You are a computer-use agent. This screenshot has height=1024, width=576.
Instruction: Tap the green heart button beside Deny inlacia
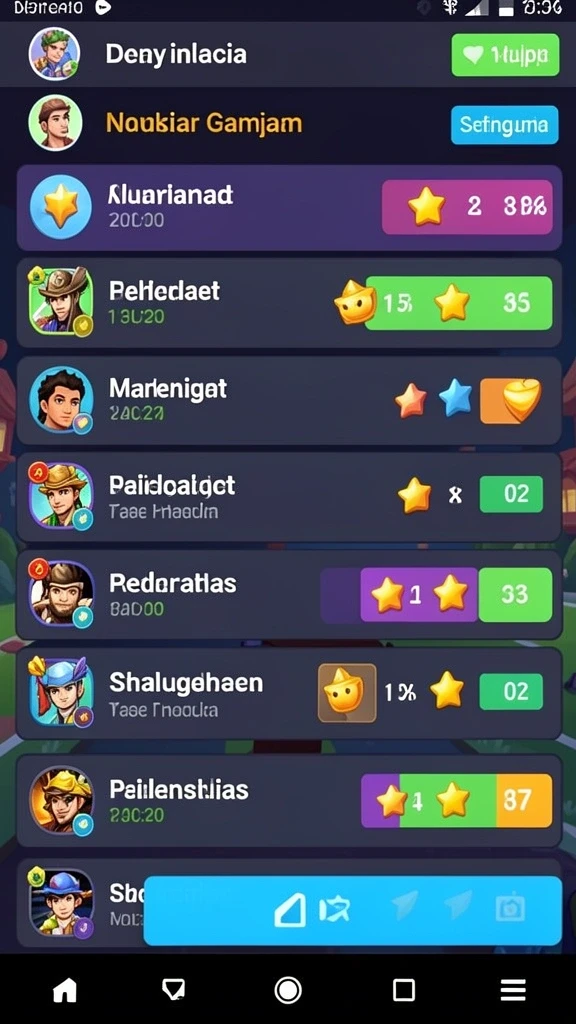coord(505,55)
